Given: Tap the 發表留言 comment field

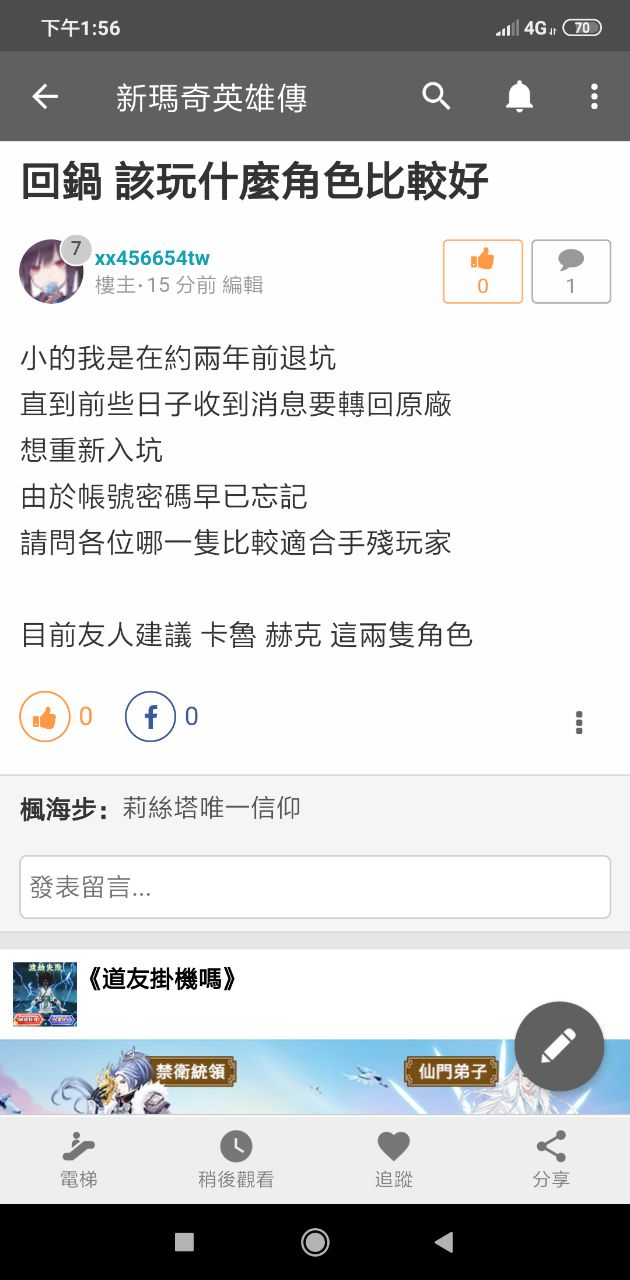Looking at the screenshot, I should tap(315, 887).
